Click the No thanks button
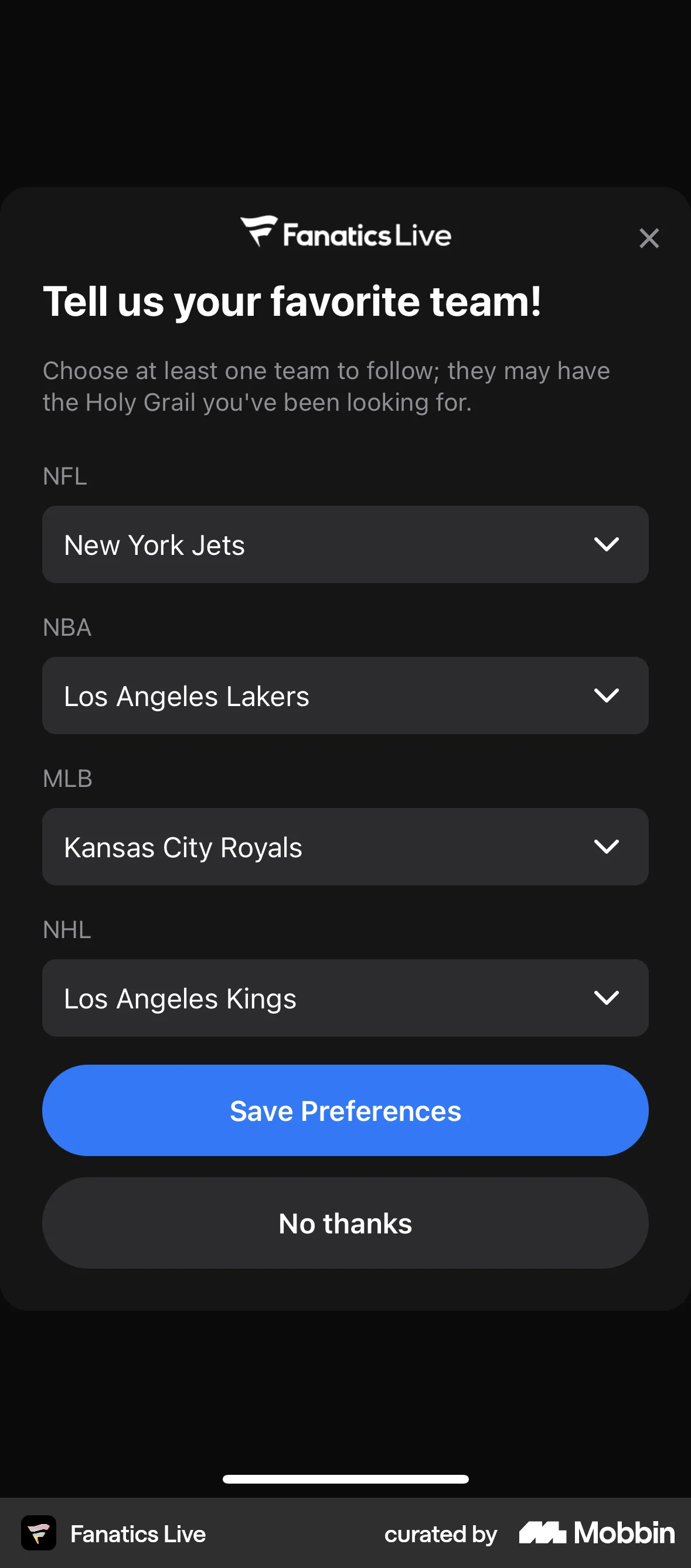The image size is (691, 1568). 345,1223
